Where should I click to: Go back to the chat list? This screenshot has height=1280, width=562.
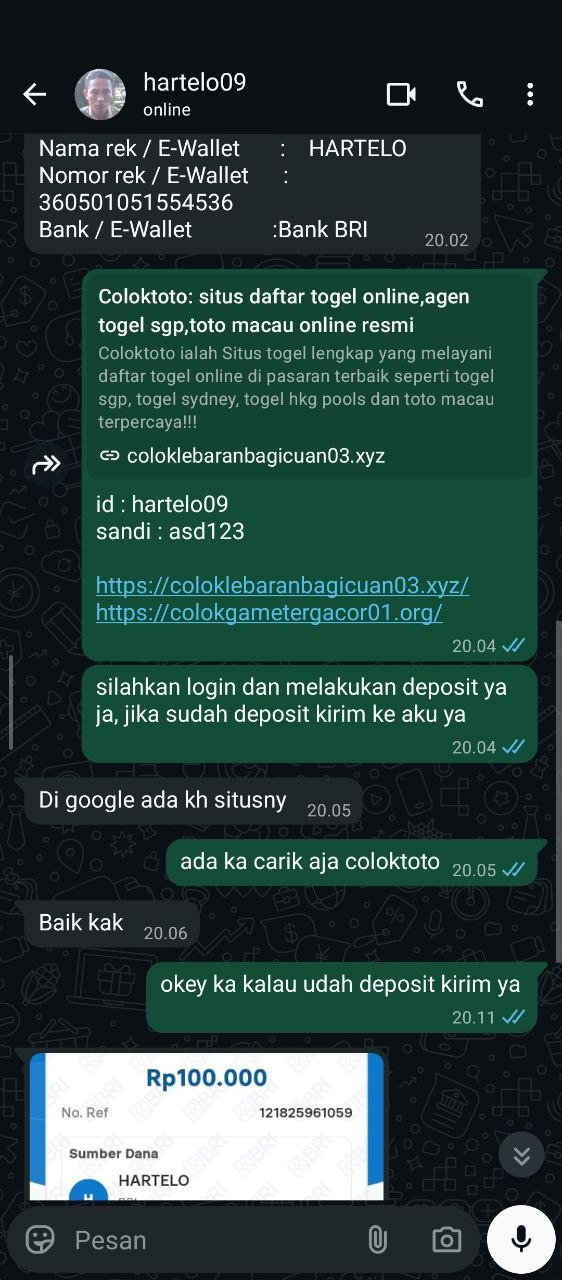point(34,94)
